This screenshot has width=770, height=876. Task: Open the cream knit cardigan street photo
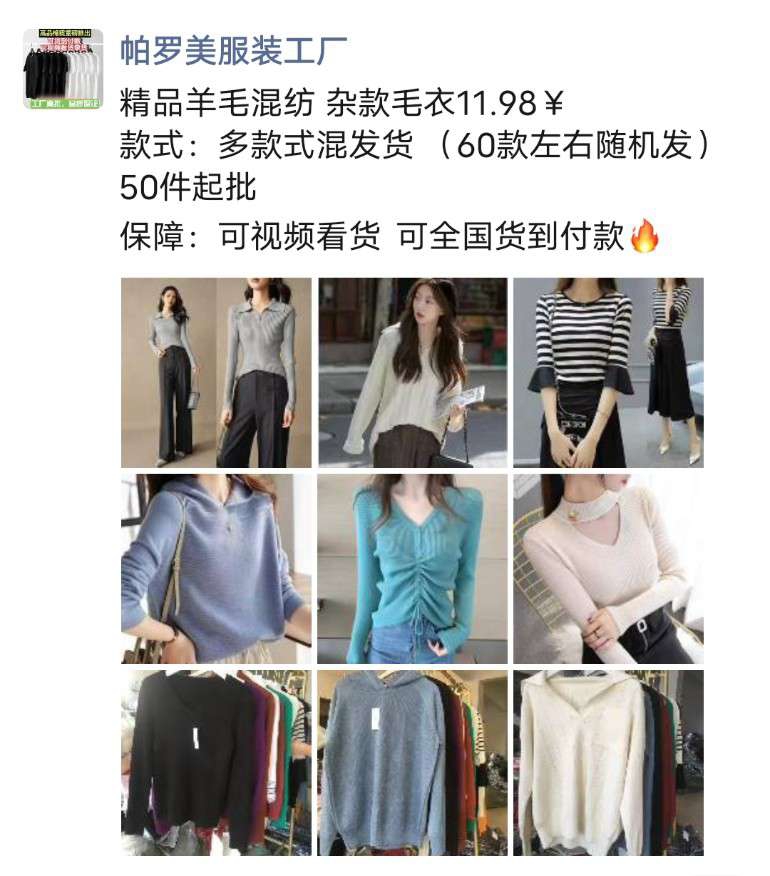(x=413, y=373)
